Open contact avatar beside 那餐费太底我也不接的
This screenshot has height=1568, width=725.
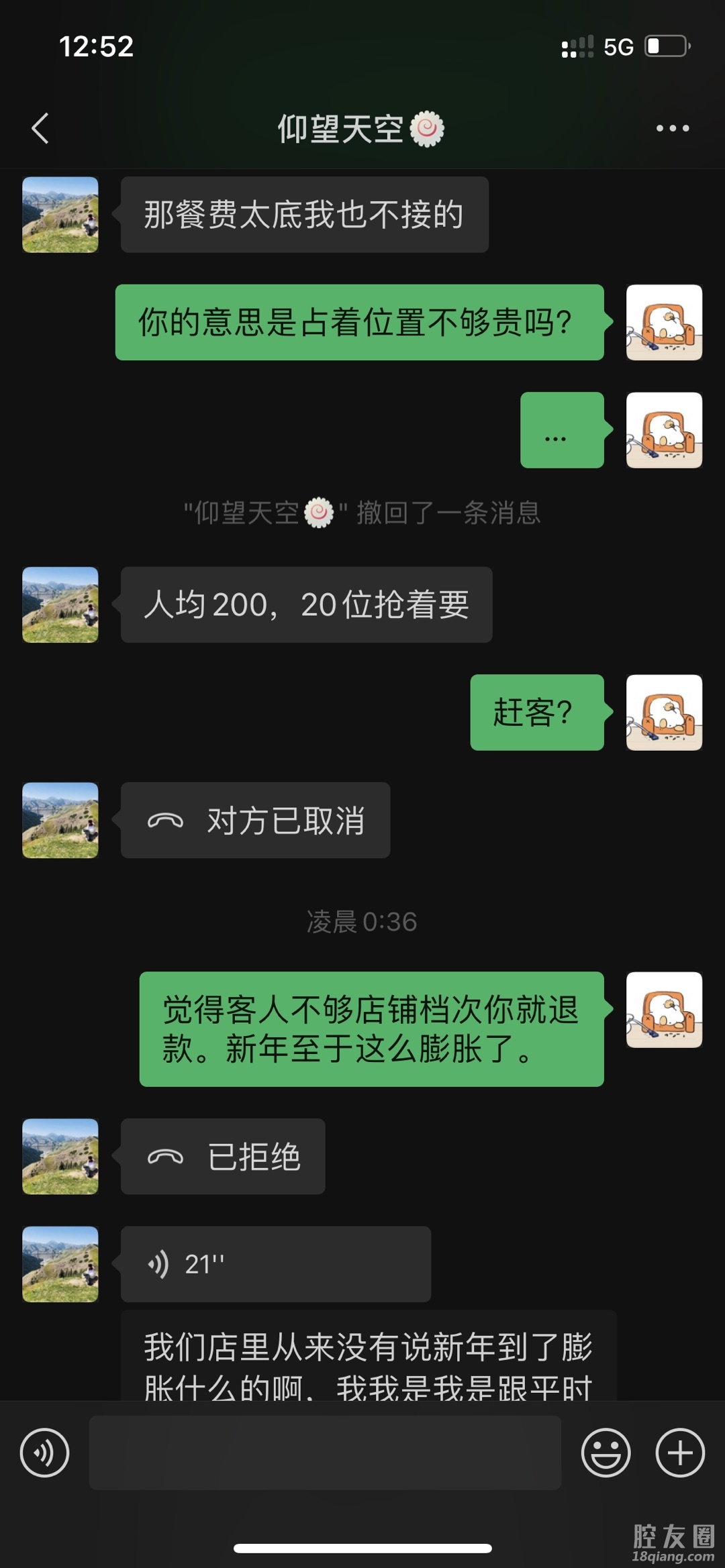point(60,215)
